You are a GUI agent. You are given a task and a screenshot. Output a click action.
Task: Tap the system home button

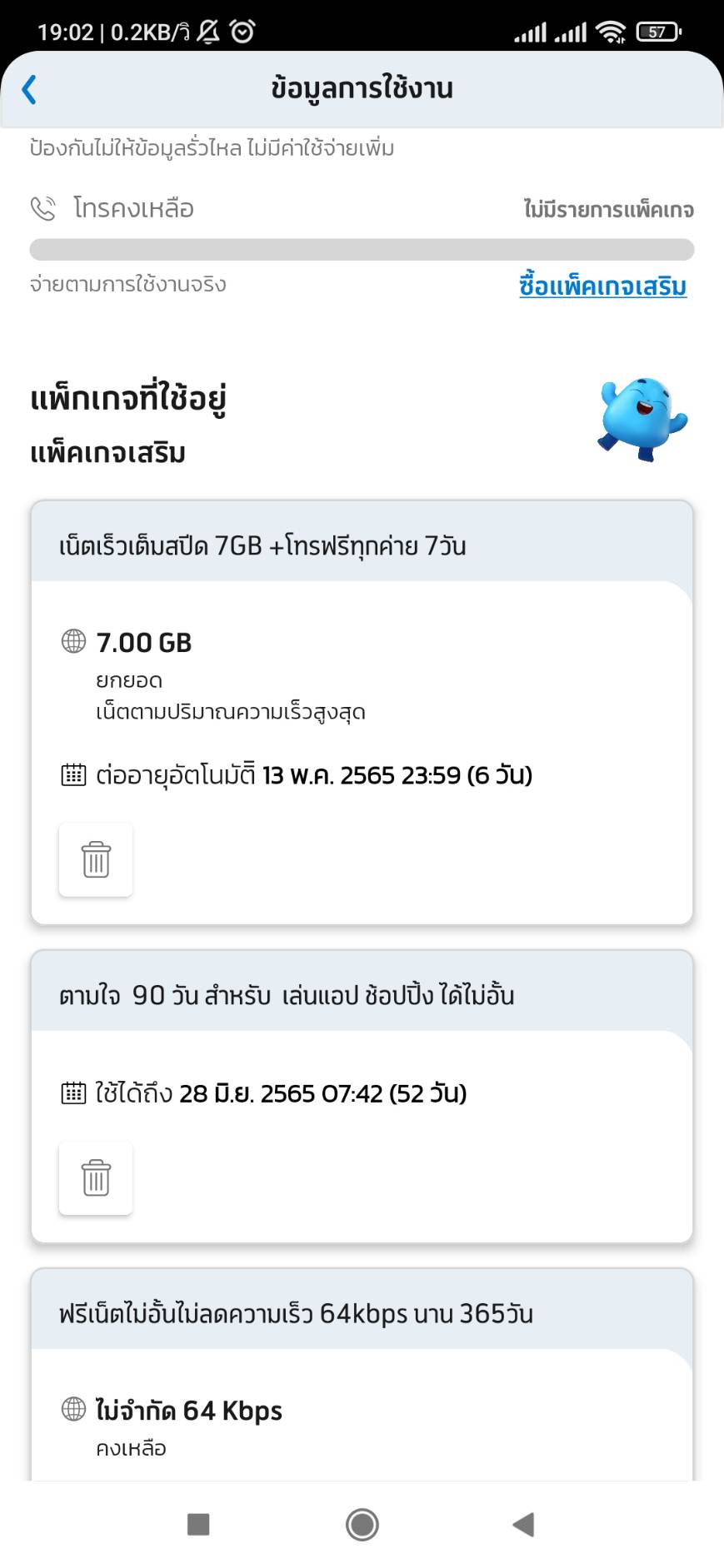tap(362, 1525)
